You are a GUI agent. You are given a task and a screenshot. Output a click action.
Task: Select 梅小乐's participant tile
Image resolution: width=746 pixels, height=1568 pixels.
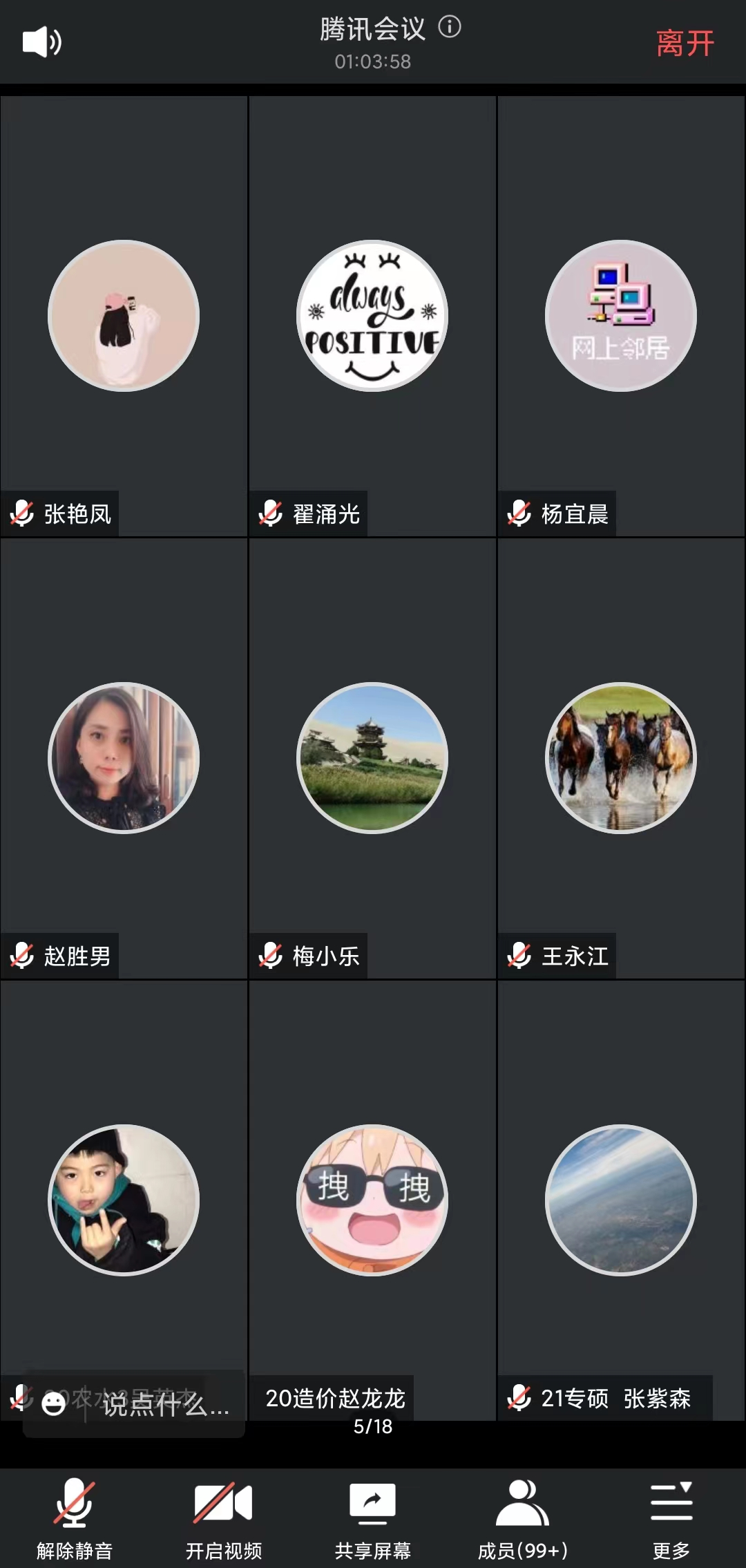click(x=372, y=758)
